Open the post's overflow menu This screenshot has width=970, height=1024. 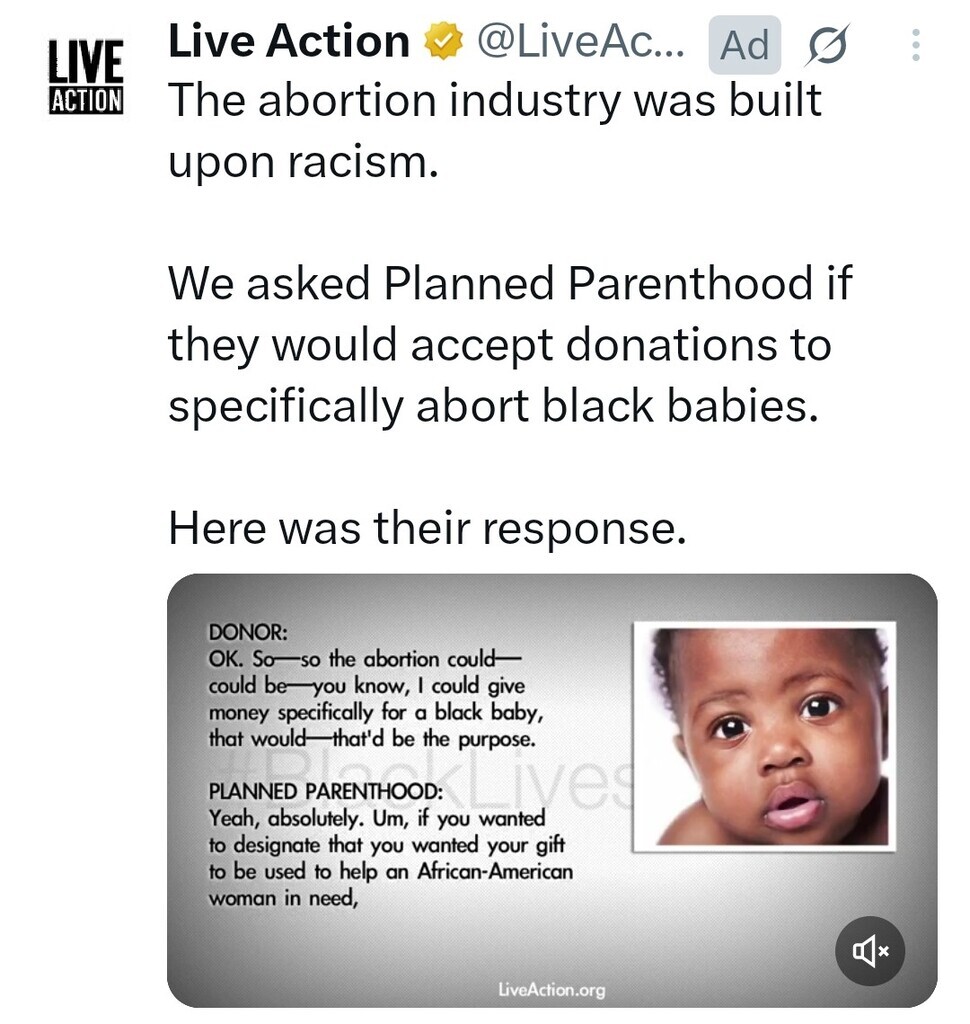[x=916, y=45]
